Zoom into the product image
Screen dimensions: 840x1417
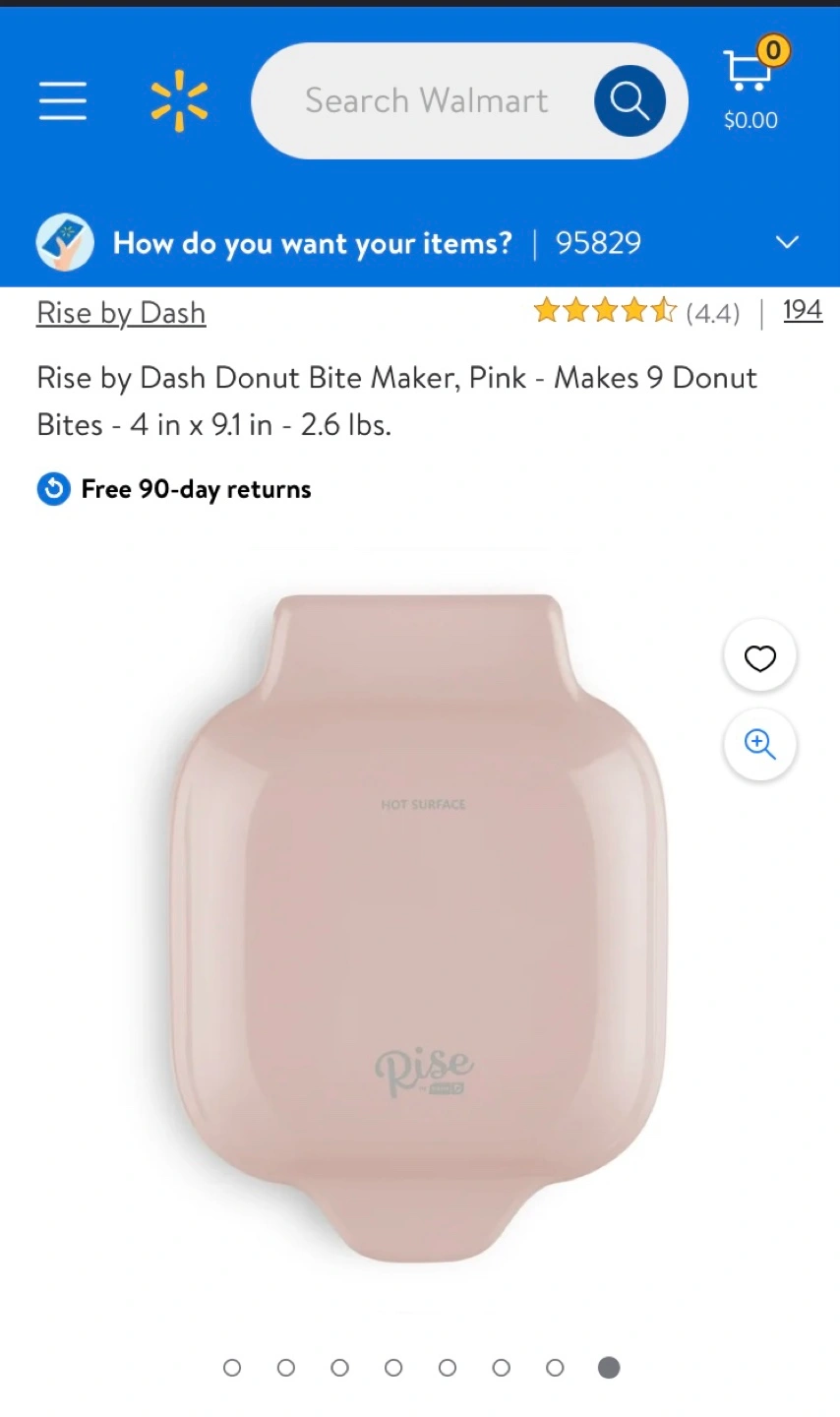(759, 745)
